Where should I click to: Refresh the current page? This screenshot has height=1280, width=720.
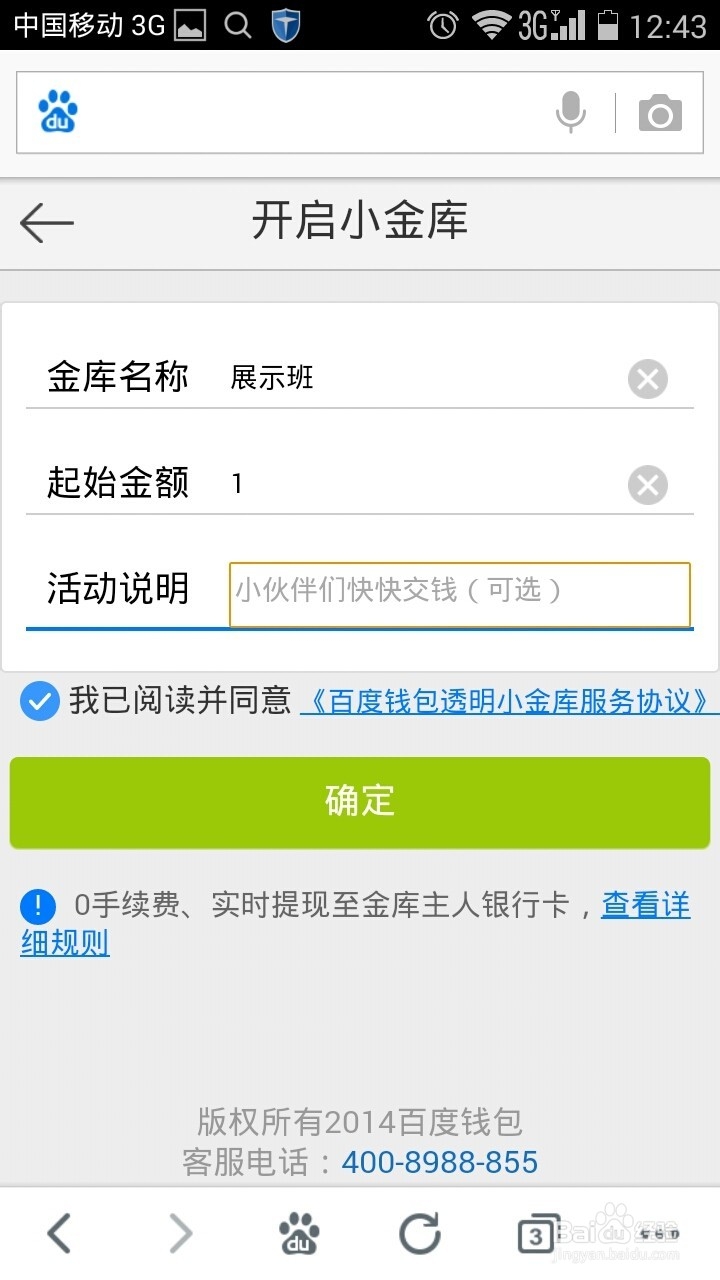click(419, 1233)
